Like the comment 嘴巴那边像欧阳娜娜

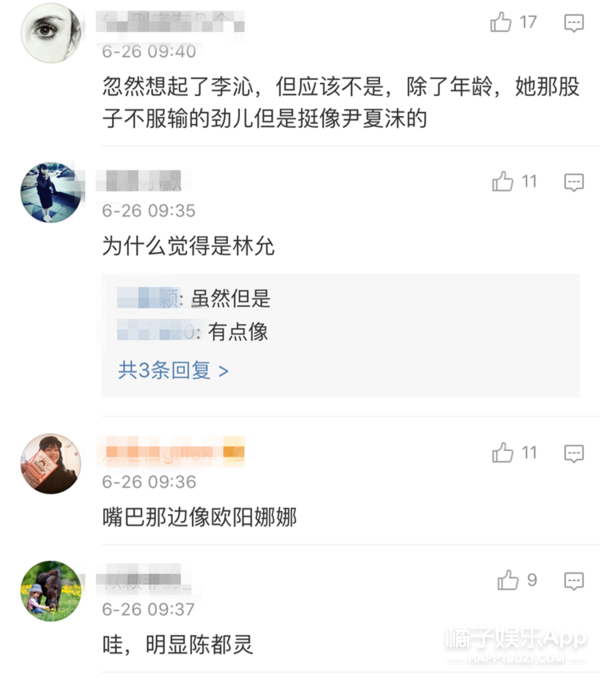point(502,453)
